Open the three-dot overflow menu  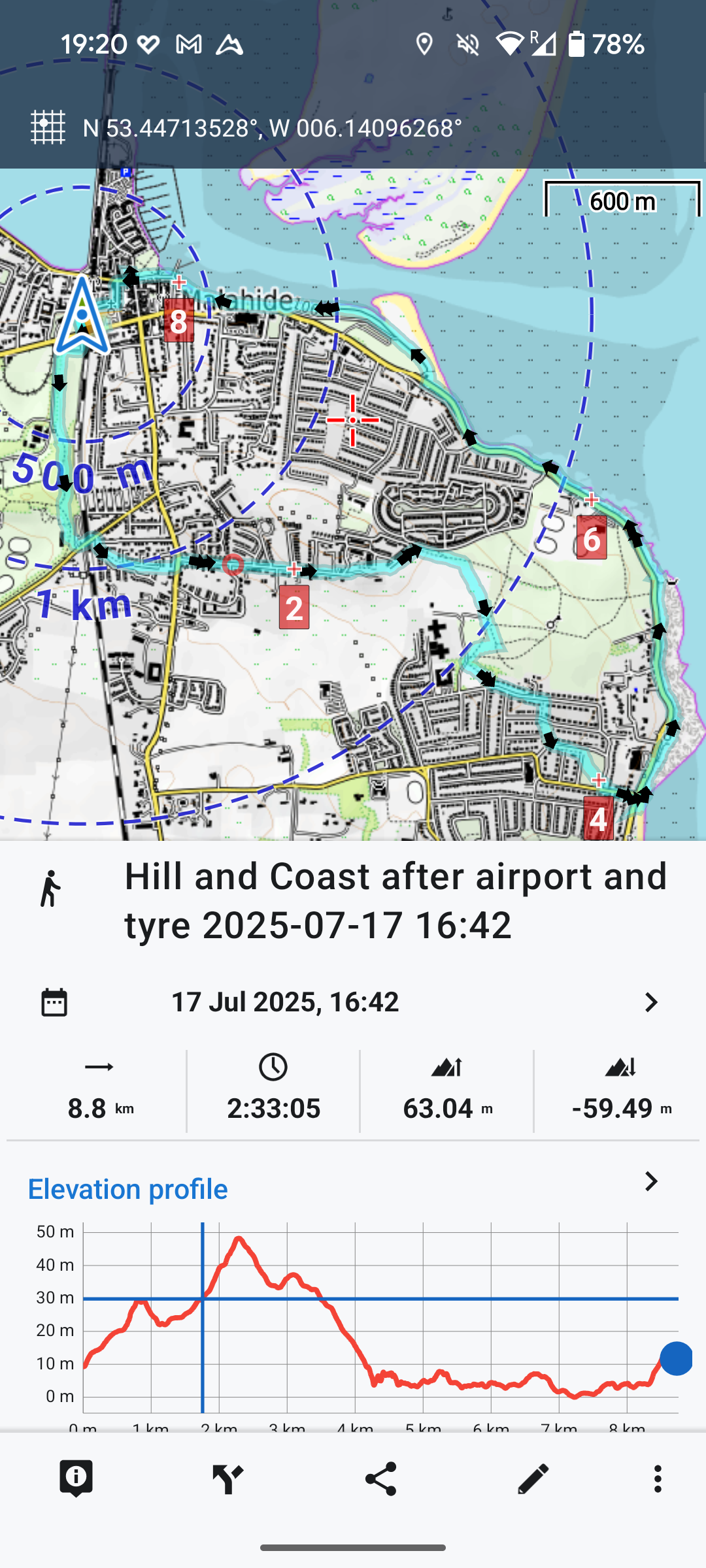658,1478
